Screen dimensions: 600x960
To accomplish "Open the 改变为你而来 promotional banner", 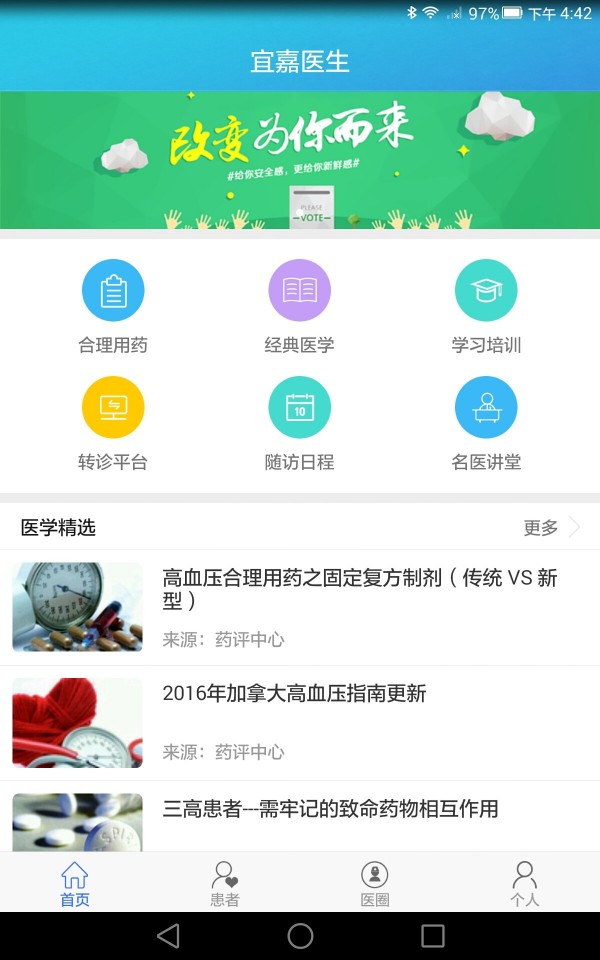I will [x=300, y=160].
